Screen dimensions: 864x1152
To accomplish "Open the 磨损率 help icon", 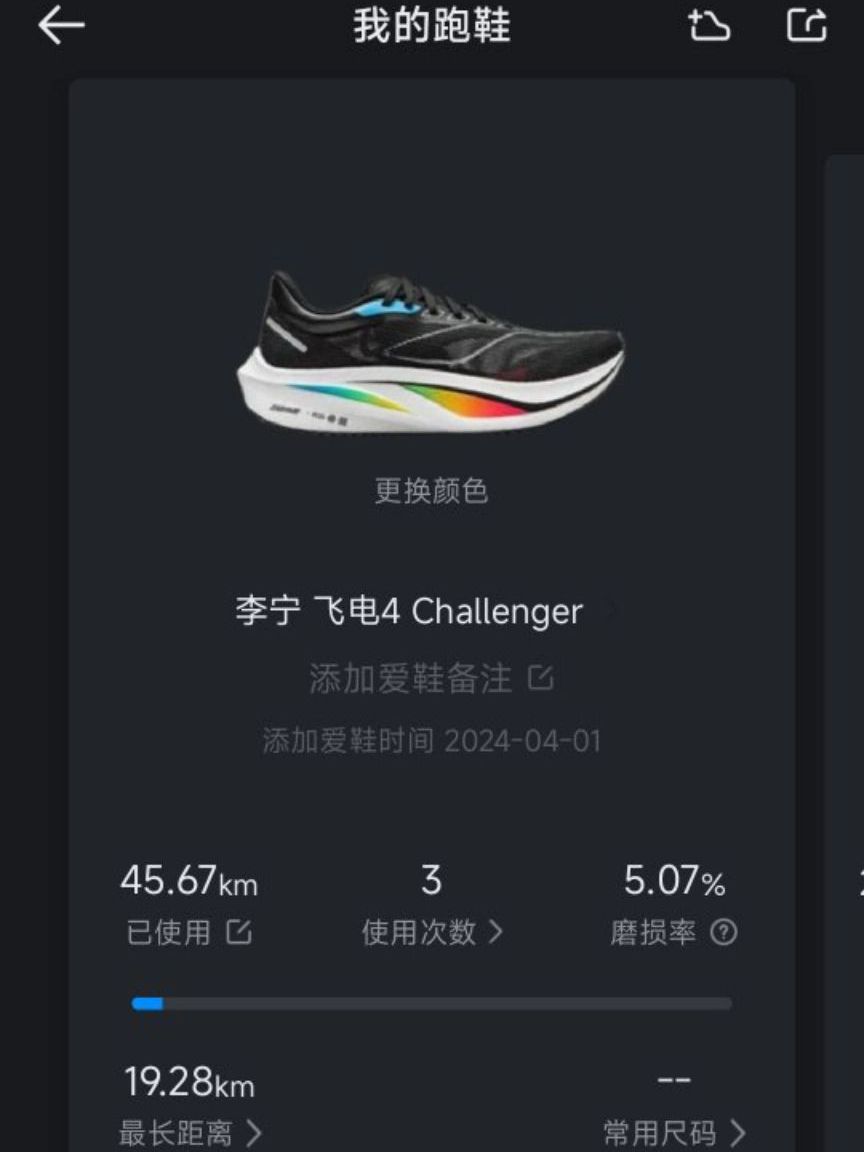I will (x=723, y=933).
